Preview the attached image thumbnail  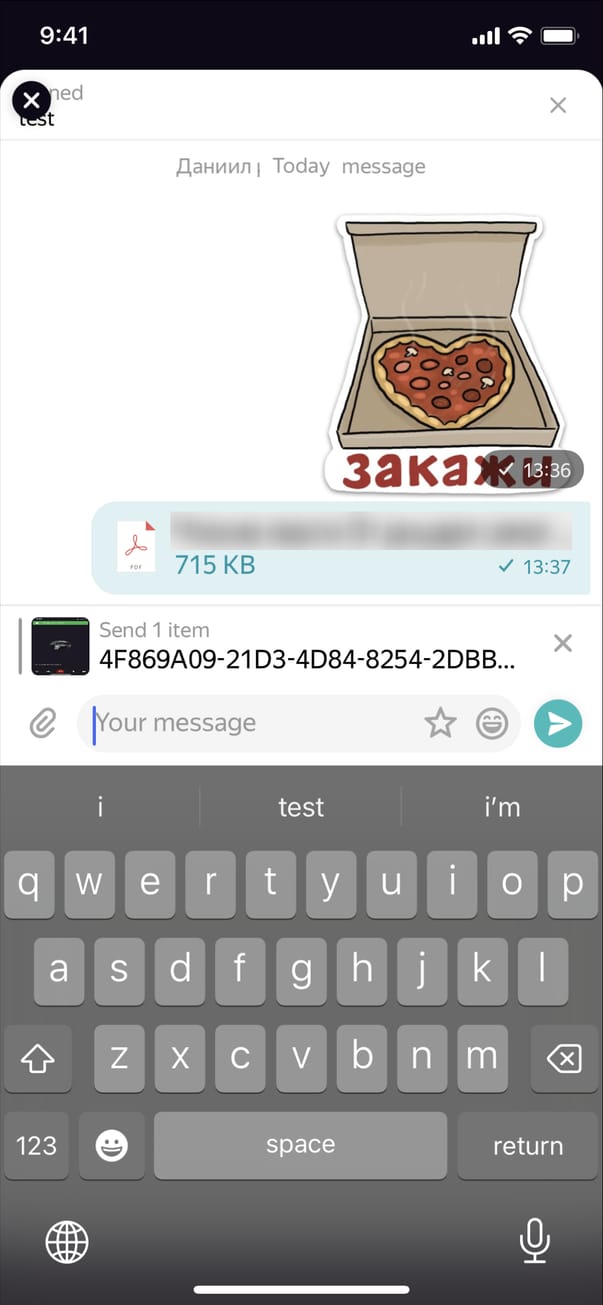[x=60, y=646]
